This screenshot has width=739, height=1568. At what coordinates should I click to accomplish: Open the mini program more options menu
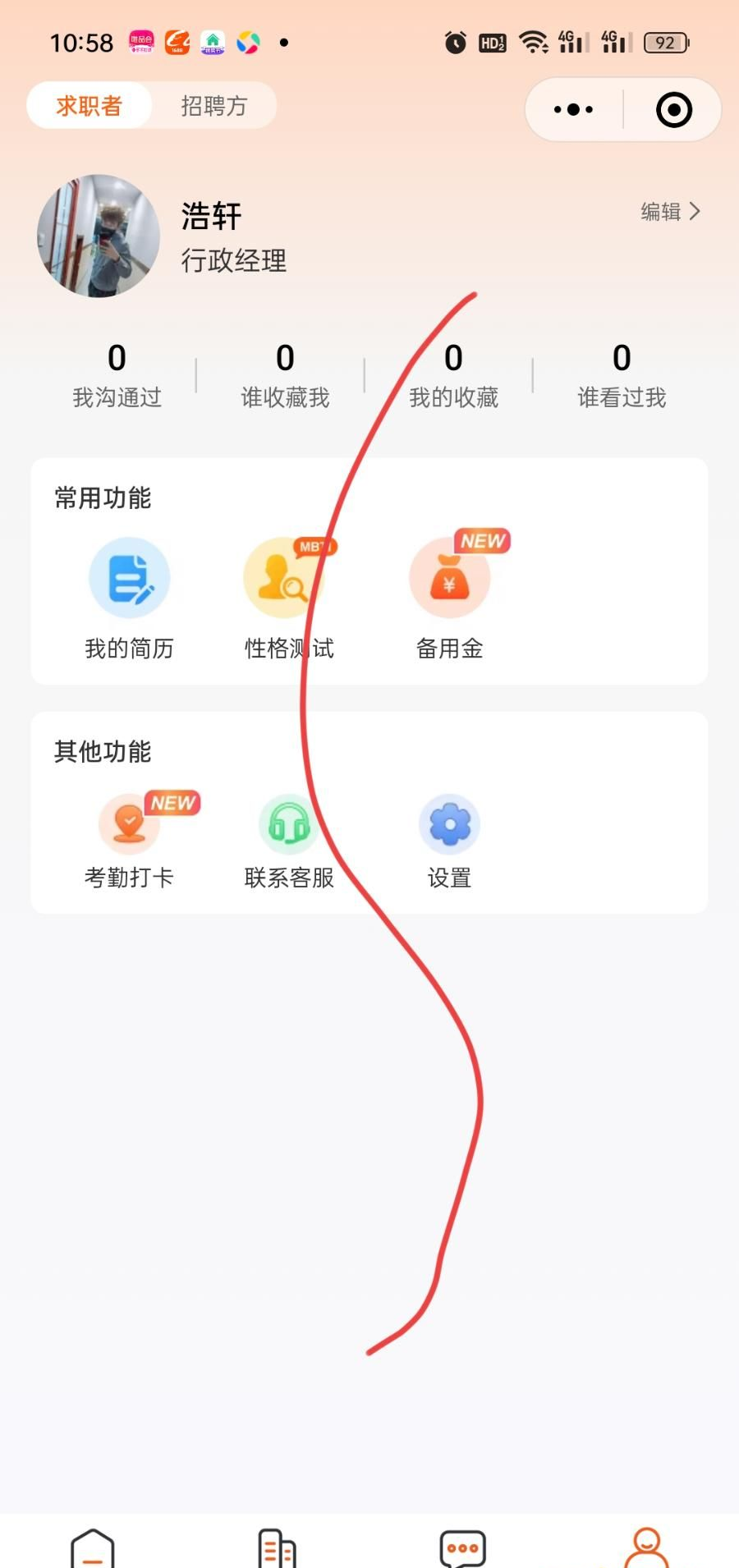pos(573,109)
